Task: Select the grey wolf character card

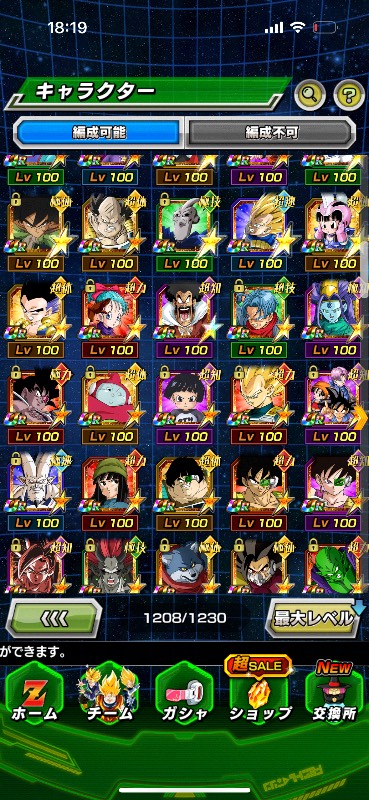Action: click(x=184, y=566)
